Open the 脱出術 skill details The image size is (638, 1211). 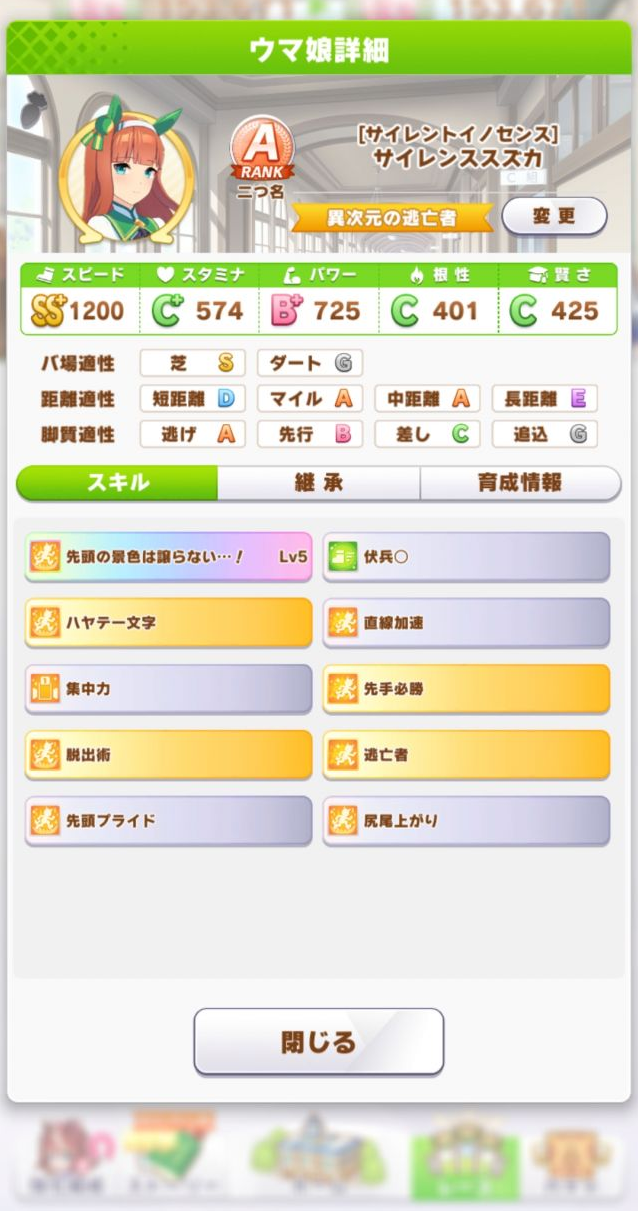[168, 755]
